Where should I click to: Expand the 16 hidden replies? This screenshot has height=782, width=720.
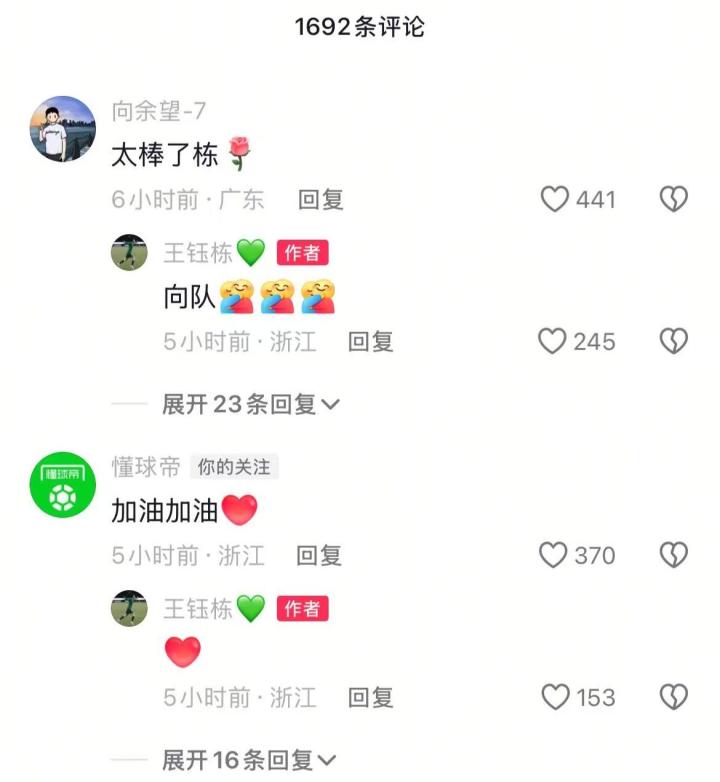[x=250, y=761]
